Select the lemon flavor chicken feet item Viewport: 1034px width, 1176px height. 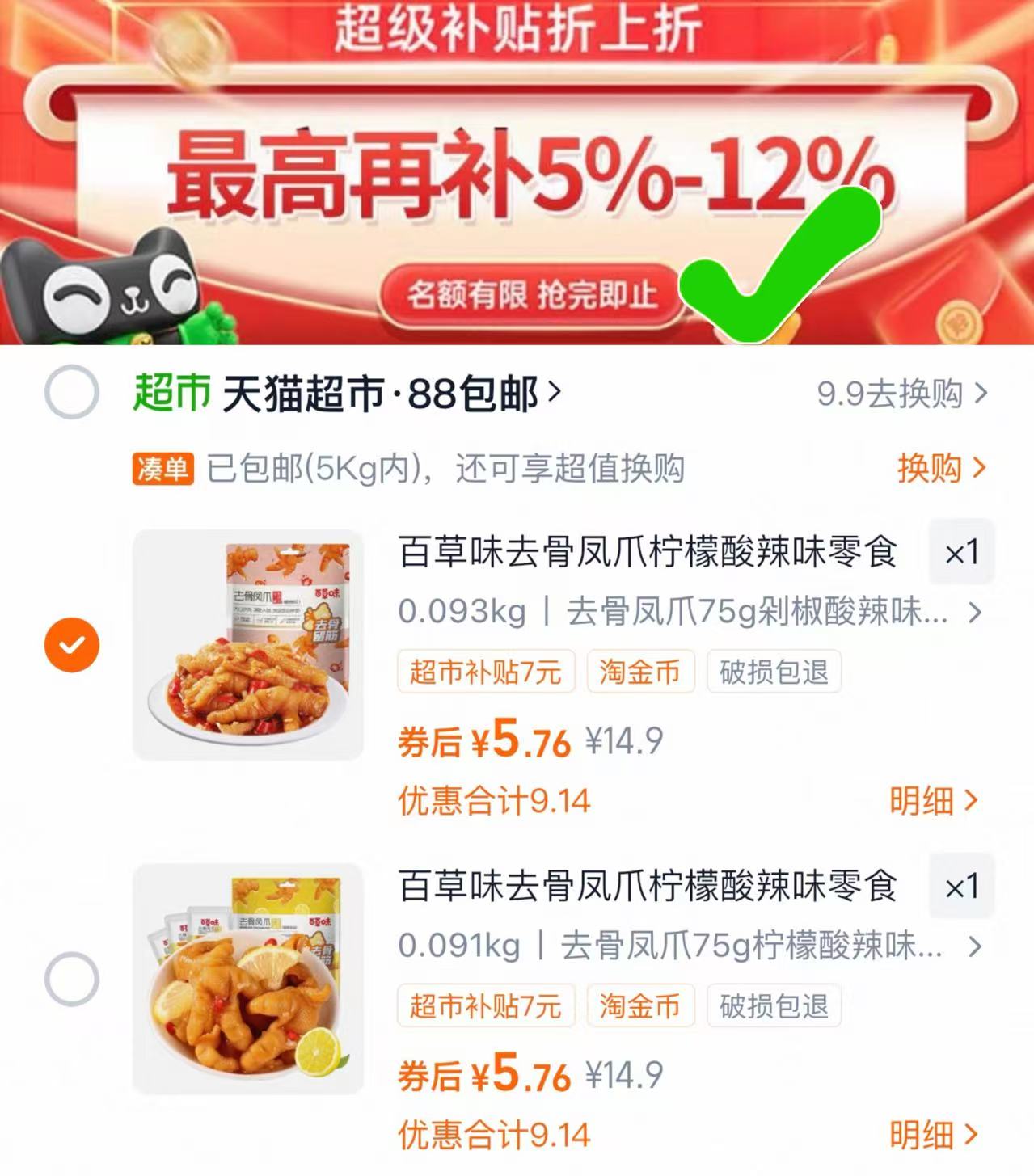pos(73,976)
